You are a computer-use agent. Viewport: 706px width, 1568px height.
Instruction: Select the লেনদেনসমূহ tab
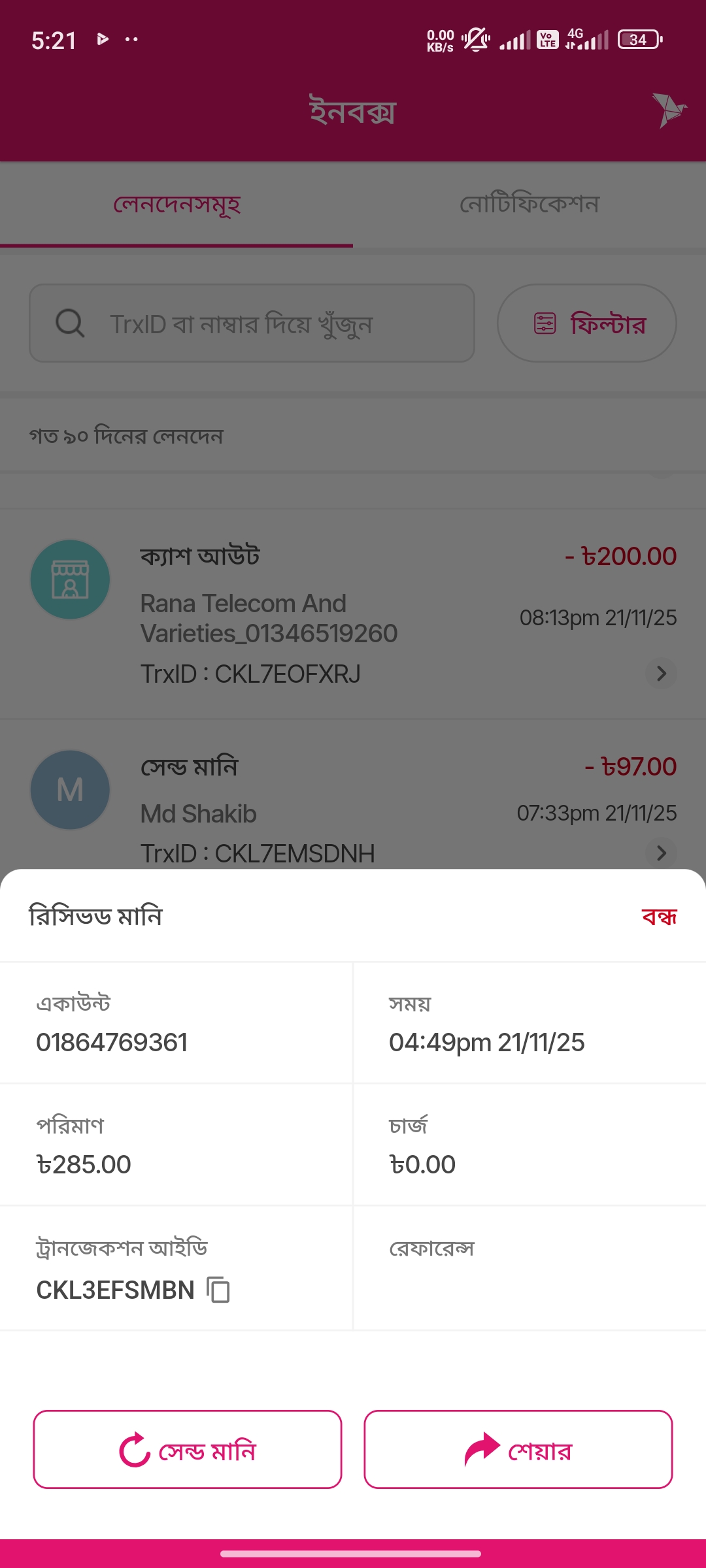pyautogui.click(x=176, y=204)
